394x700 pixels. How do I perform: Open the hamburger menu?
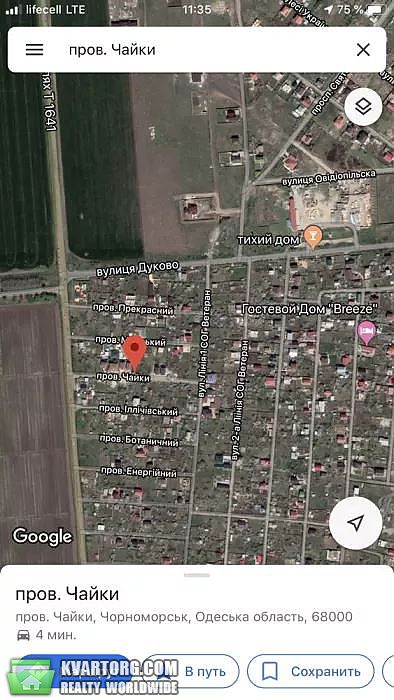[34, 50]
